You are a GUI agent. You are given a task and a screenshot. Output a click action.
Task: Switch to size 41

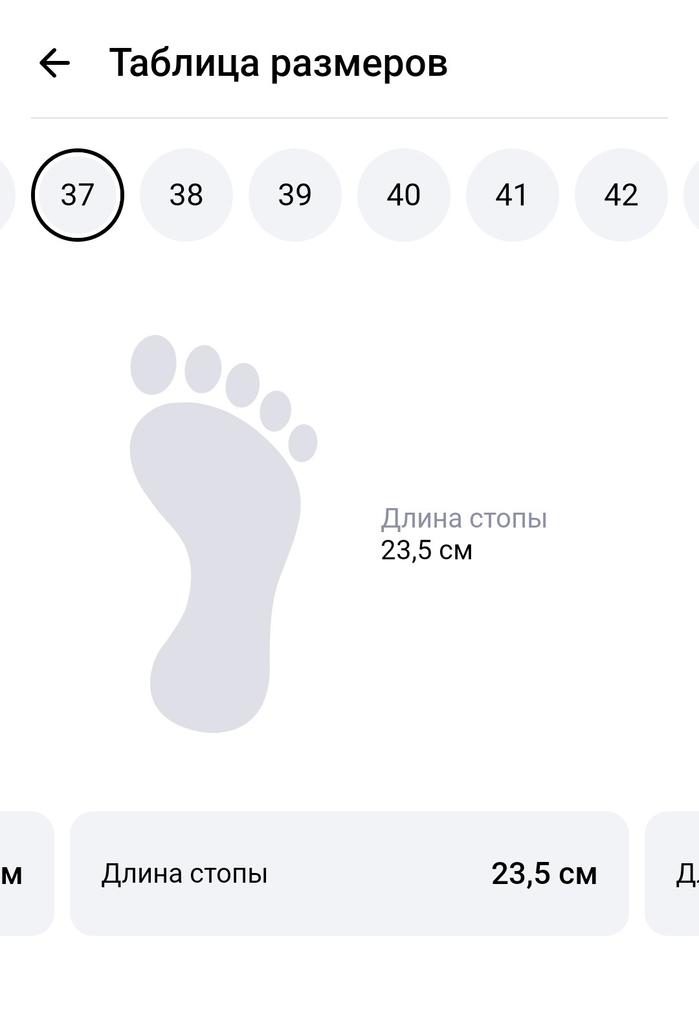[512, 195]
